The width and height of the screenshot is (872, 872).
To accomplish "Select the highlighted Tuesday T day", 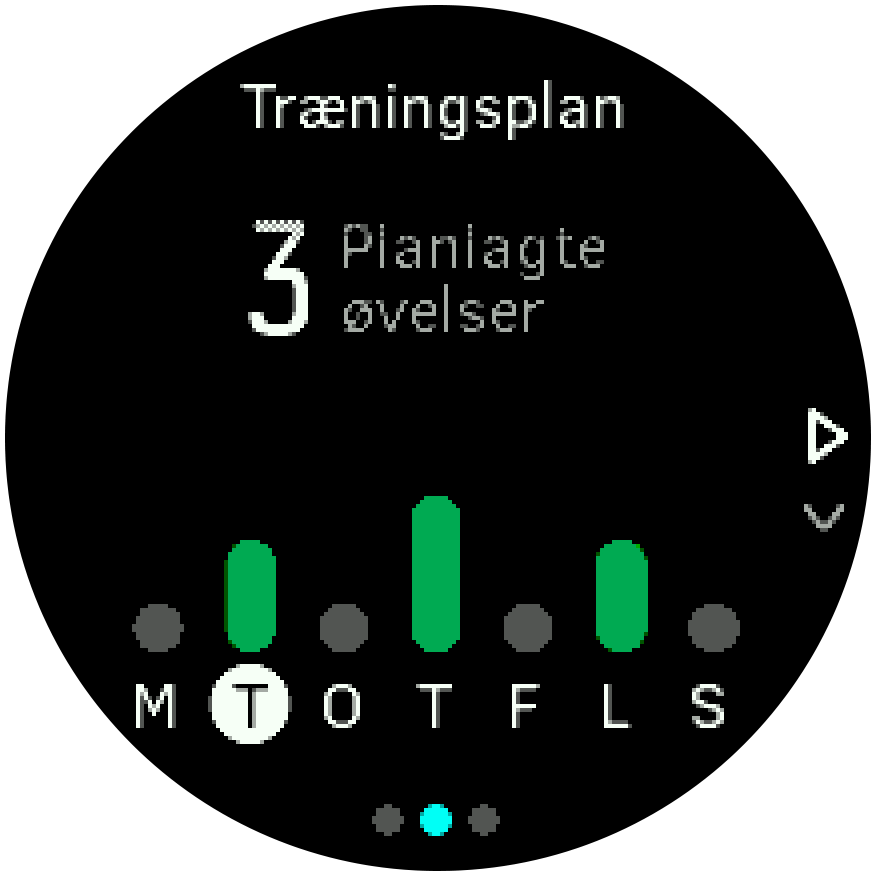I will [250, 707].
